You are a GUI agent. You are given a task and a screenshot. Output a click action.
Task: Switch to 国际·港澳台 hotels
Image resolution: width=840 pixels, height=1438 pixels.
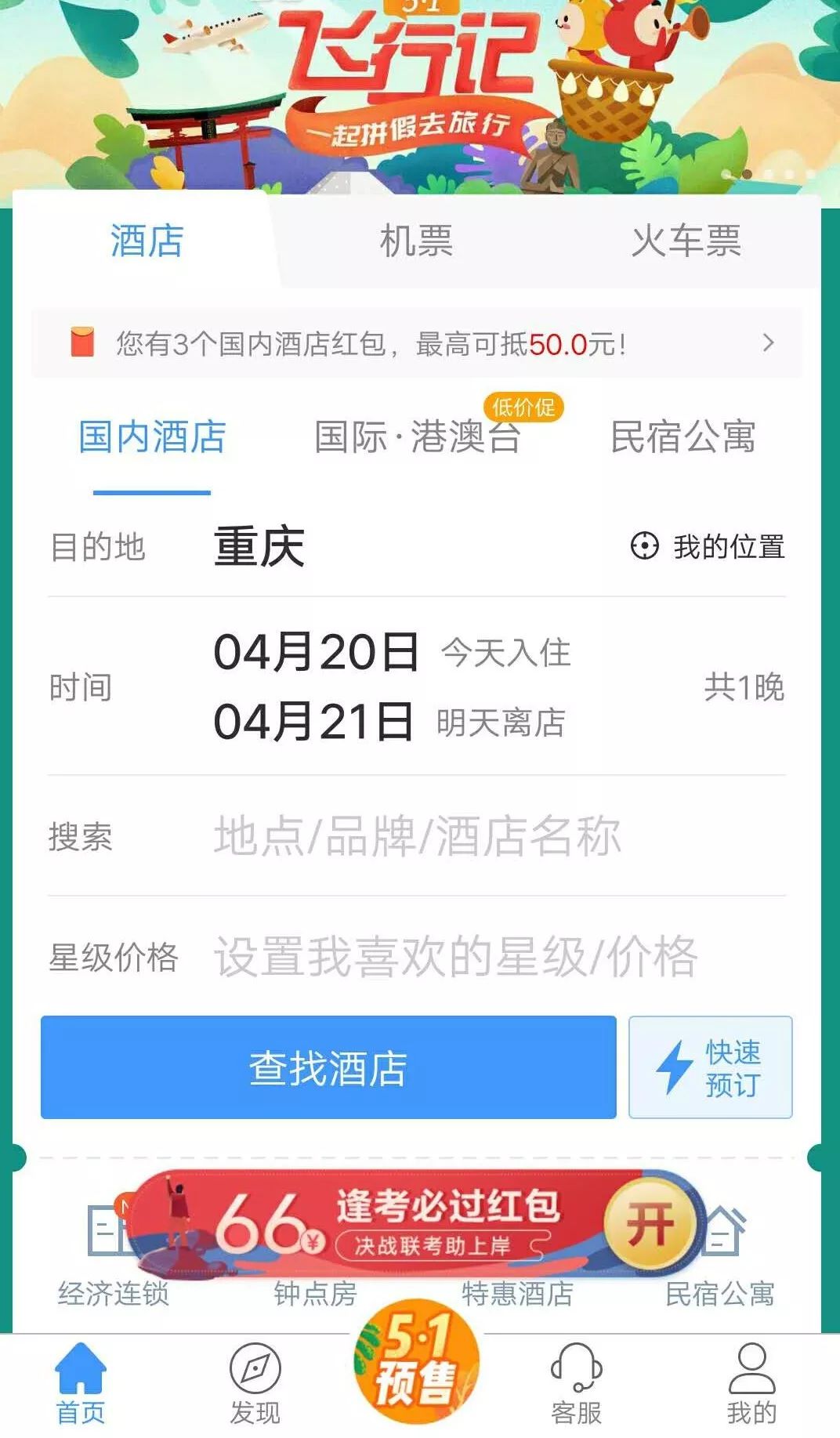(x=418, y=436)
